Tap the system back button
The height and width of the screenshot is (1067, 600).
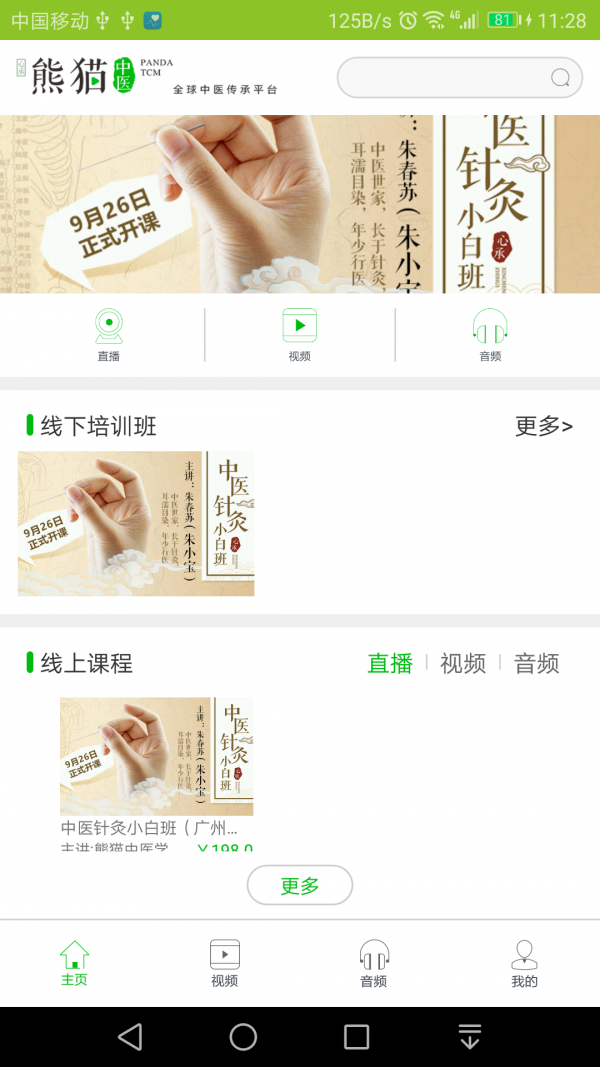pos(130,1037)
